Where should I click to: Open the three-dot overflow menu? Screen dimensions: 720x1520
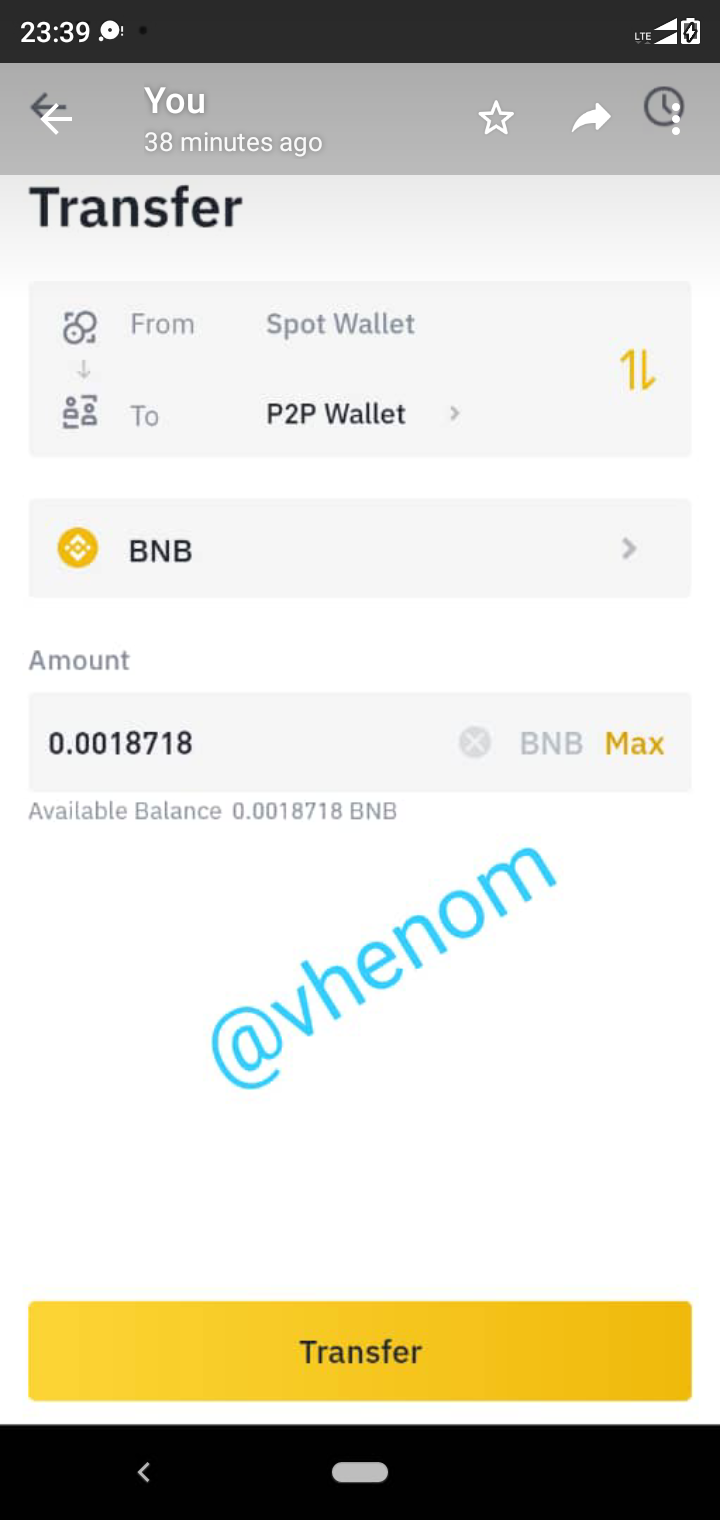click(x=677, y=119)
